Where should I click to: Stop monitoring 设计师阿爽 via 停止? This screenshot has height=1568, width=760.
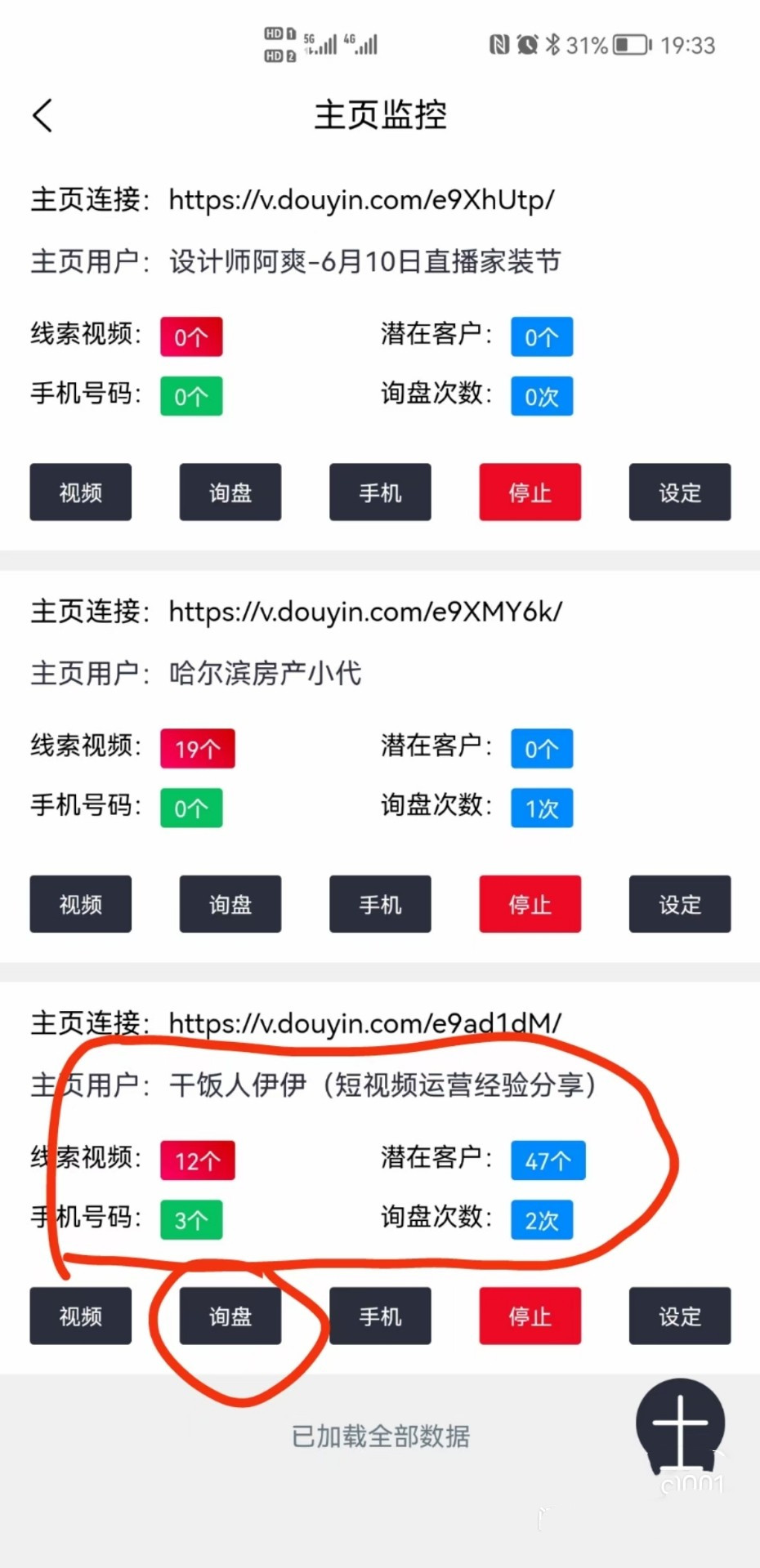pos(530,492)
